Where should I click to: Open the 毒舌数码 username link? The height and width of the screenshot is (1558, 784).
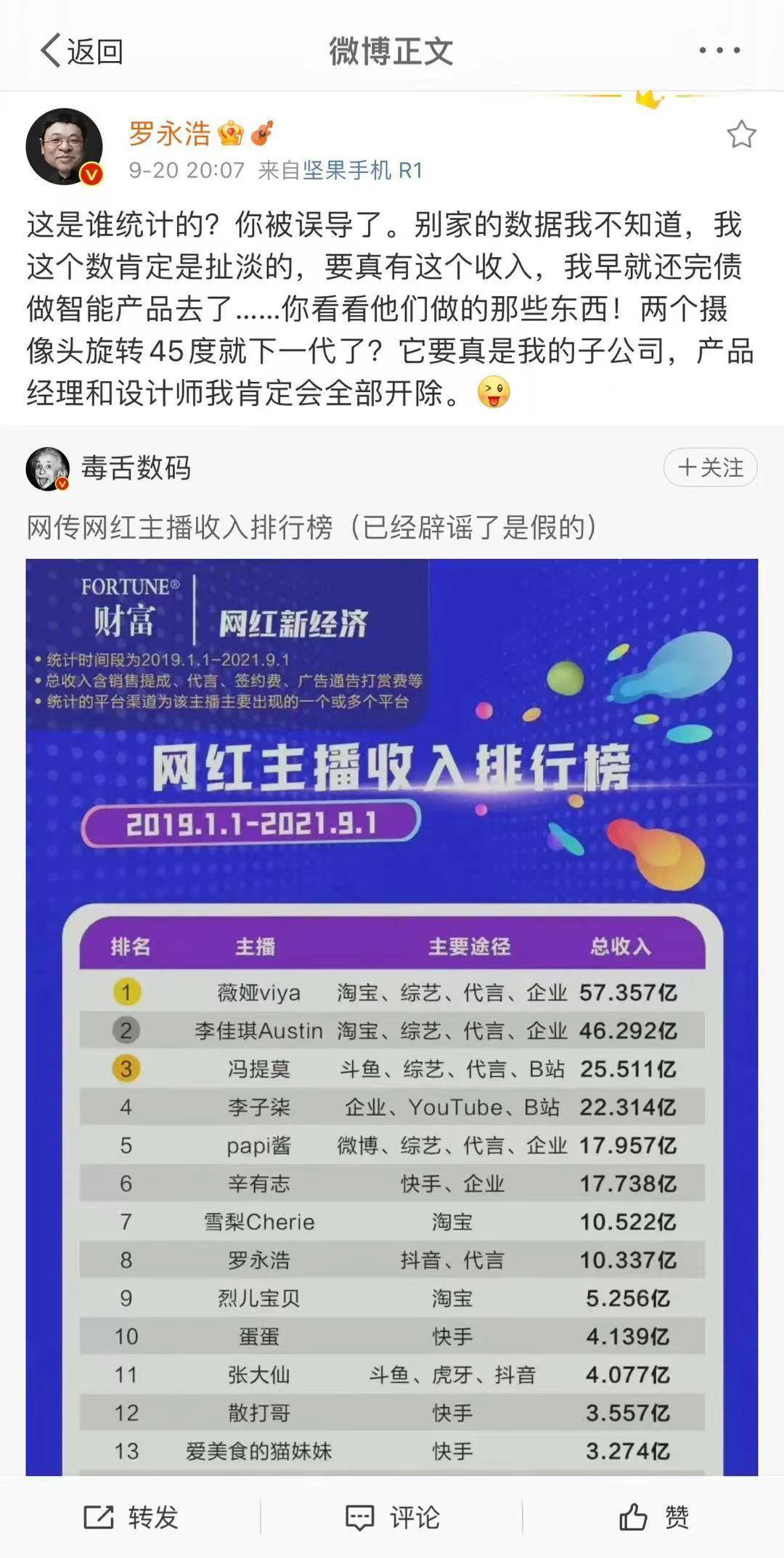coord(136,468)
